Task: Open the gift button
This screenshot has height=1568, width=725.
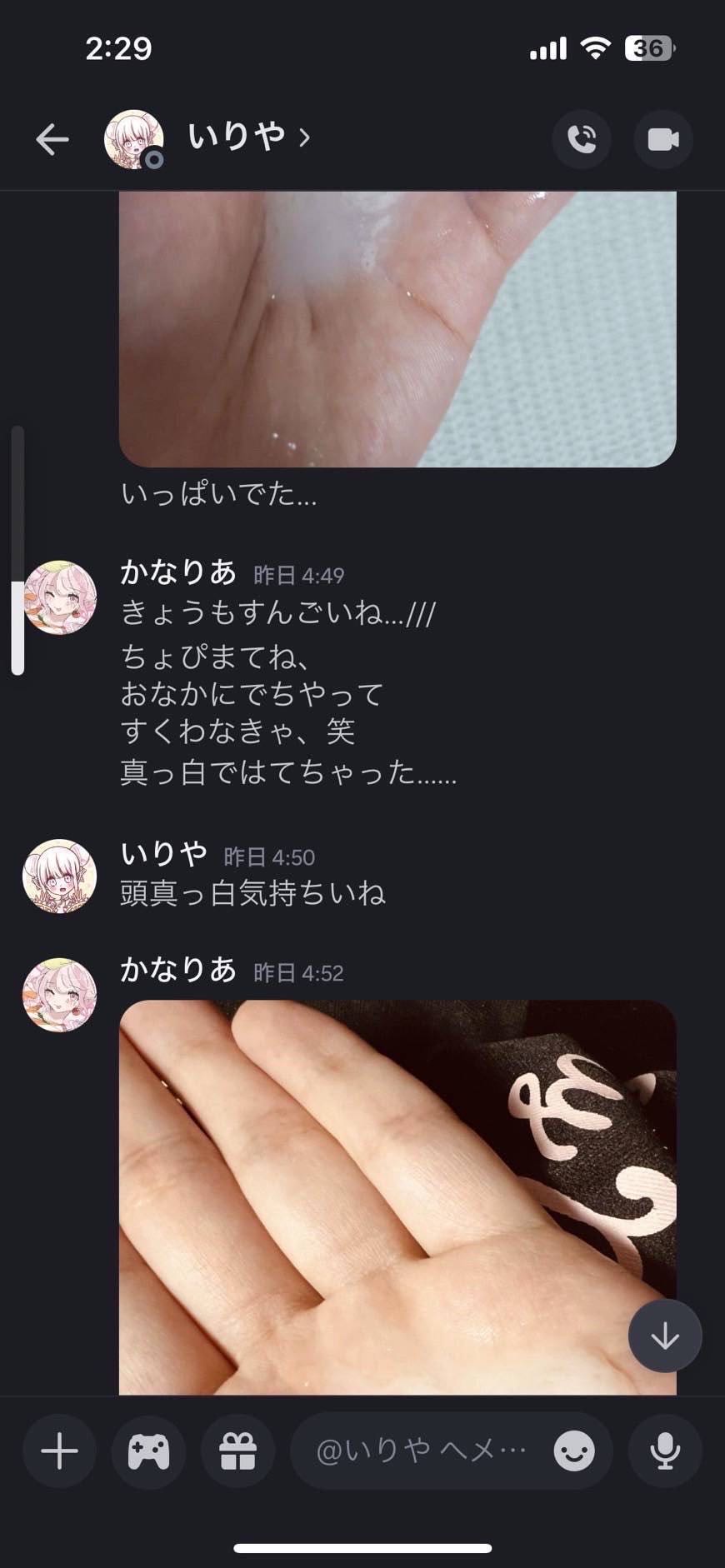Action: click(x=237, y=1451)
